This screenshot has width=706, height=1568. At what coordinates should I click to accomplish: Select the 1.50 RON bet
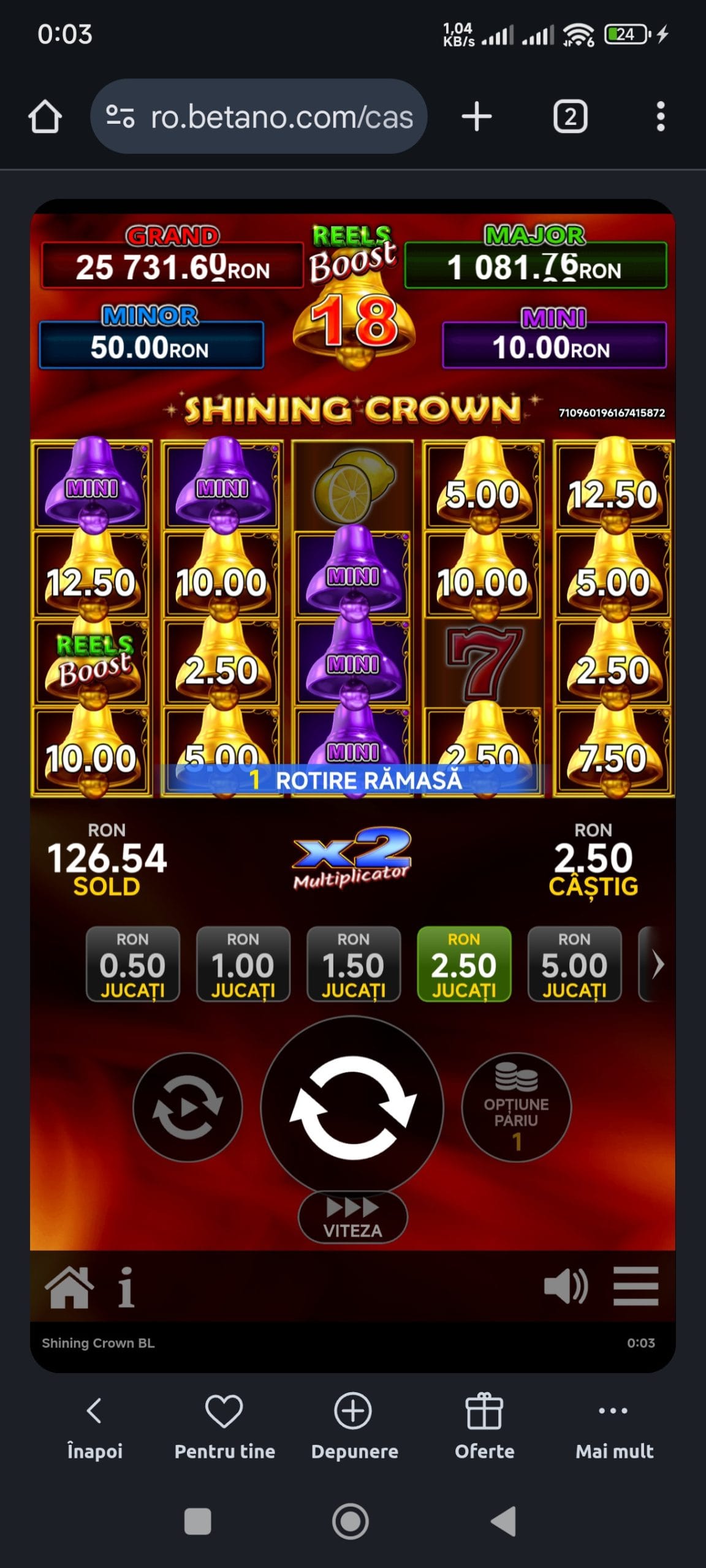tap(354, 964)
